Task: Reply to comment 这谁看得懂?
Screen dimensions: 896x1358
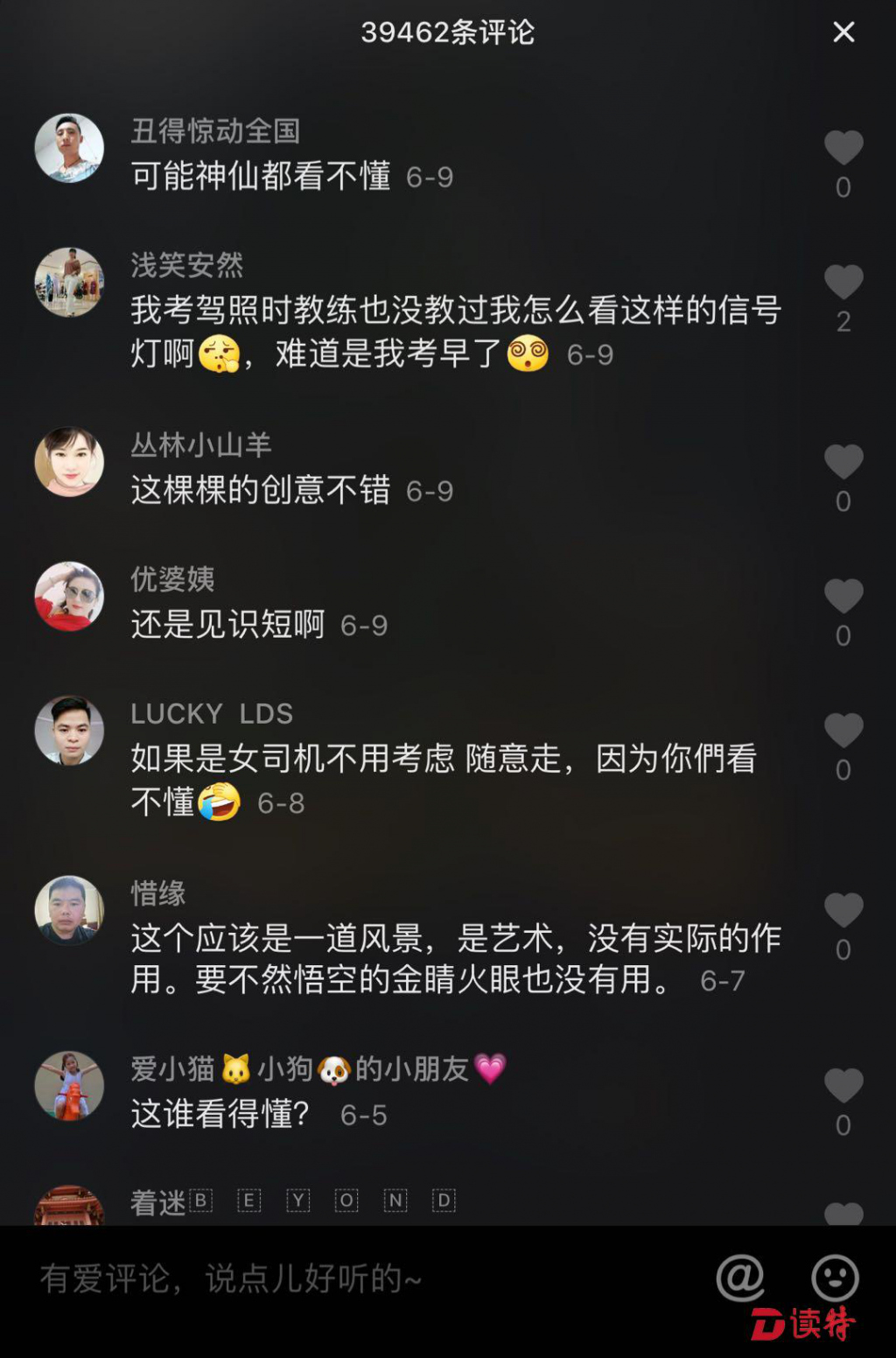Action: point(220,1115)
